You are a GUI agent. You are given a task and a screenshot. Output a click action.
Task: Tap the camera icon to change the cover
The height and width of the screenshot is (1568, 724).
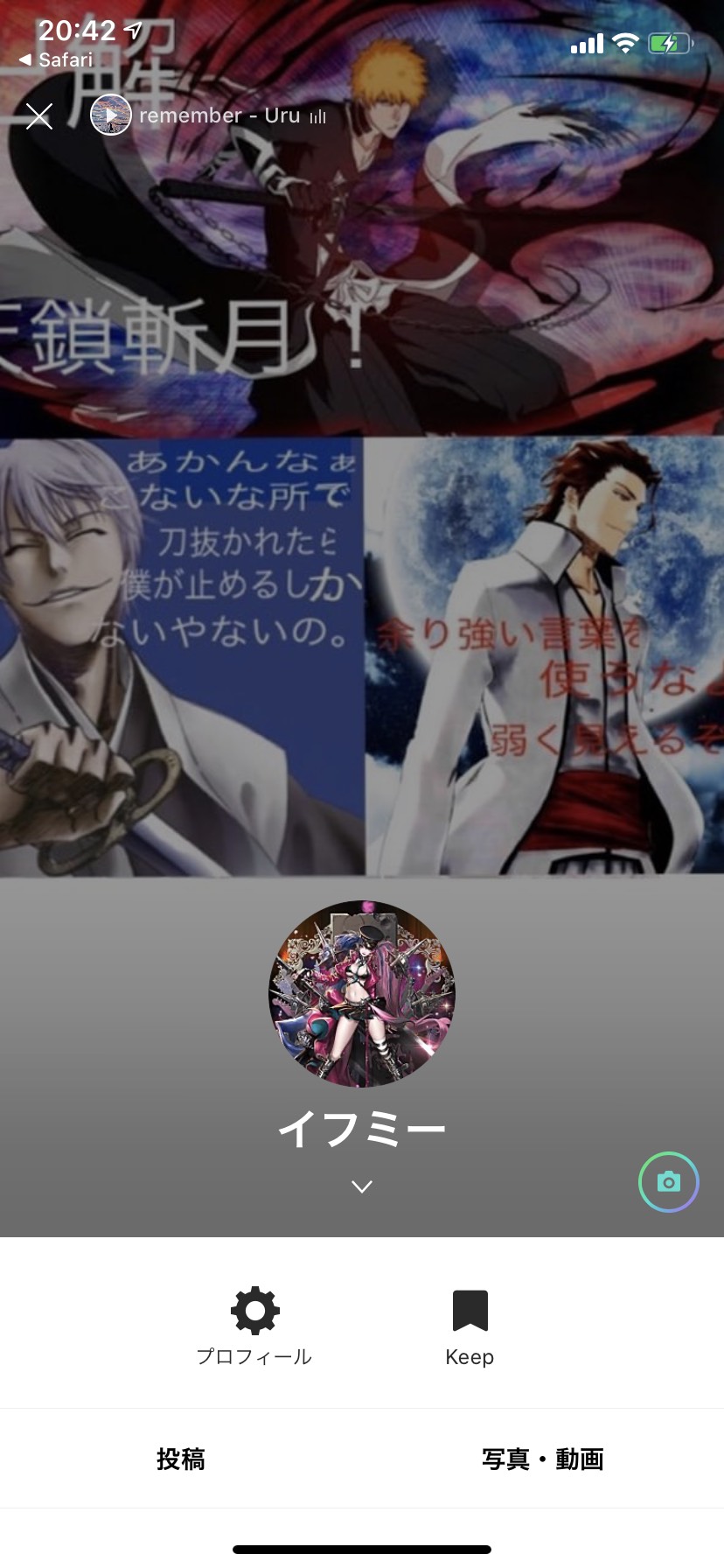669,1182
